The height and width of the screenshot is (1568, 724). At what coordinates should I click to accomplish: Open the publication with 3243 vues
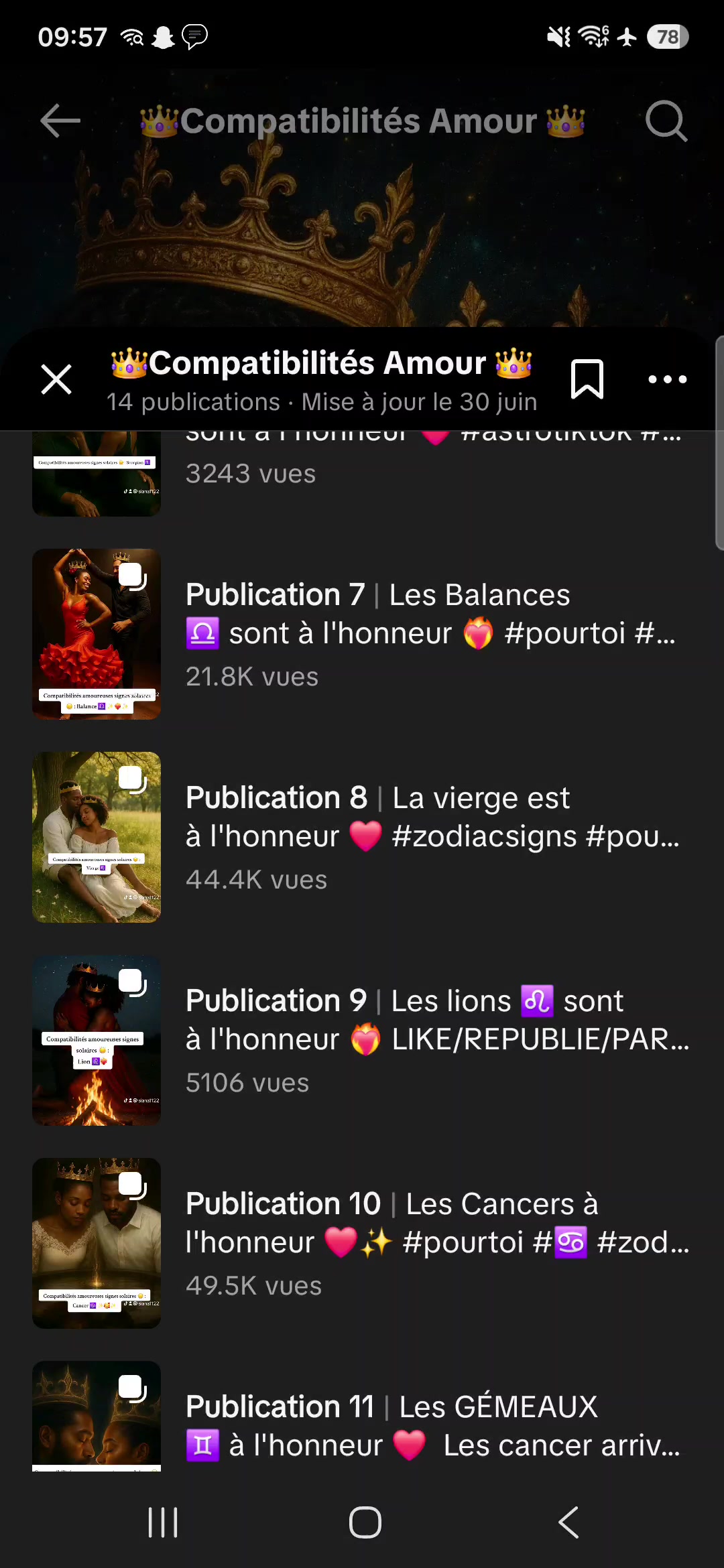pos(362,473)
